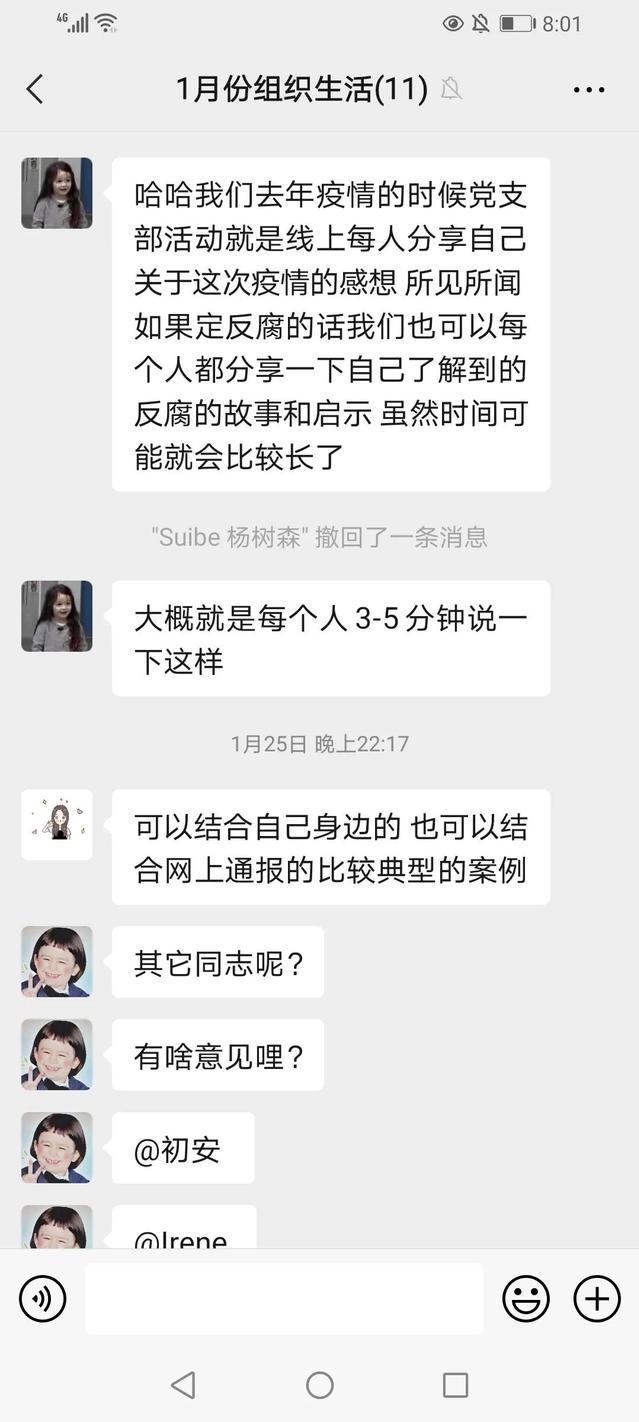The height and width of the screenshot is (1422, 639).
Task: Tap the message text field
Action: pyautogui.click(x=284, y=1299)
